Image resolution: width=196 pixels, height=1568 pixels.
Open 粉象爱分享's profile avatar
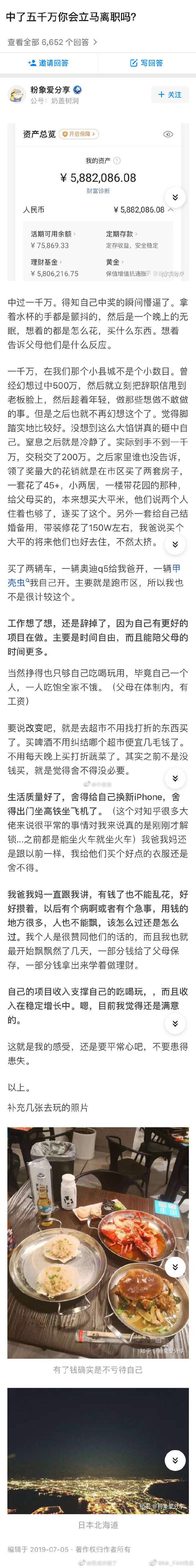[16, 95]
